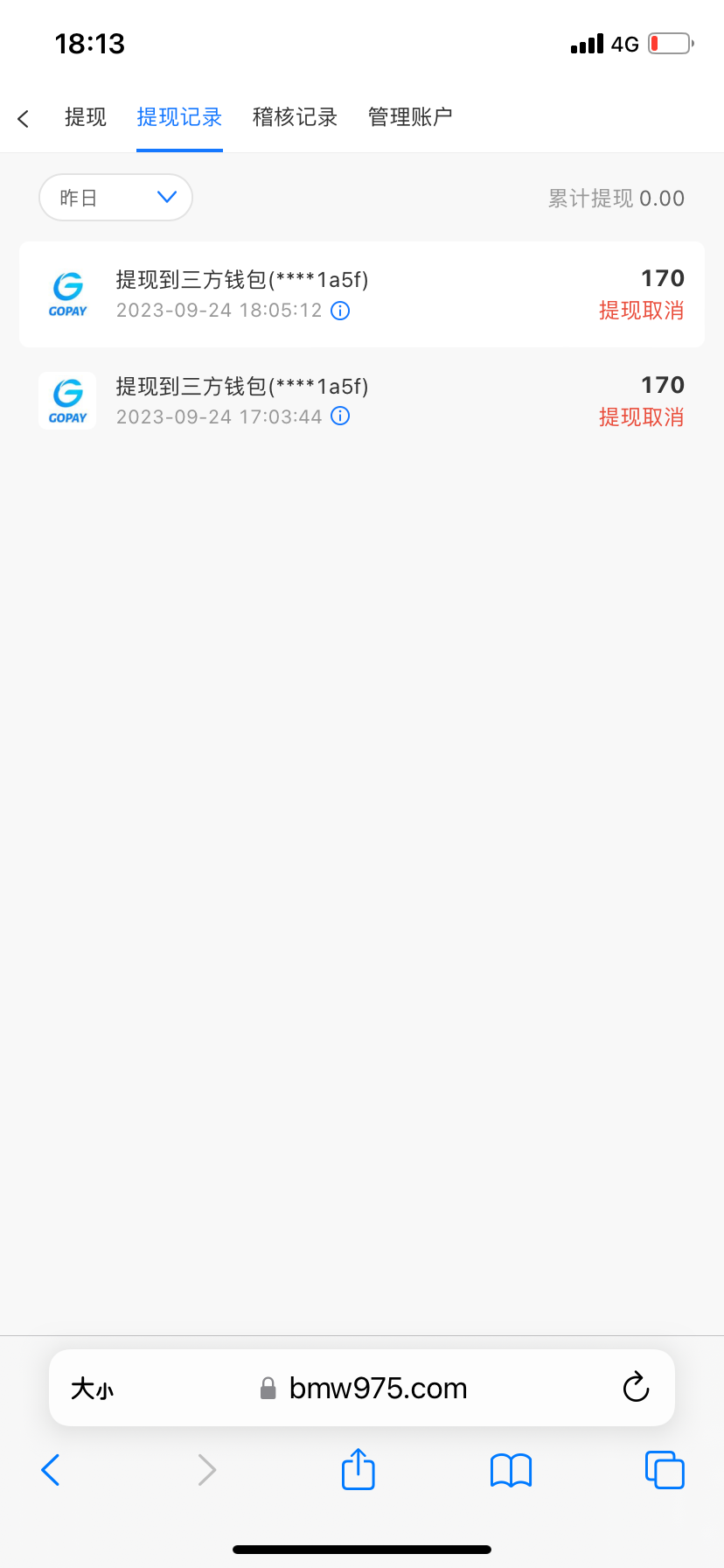This screenshot has width=724, height=1568.
Task: Expand the 昨日 date filter dropdown
Action: tap(115, 198)
